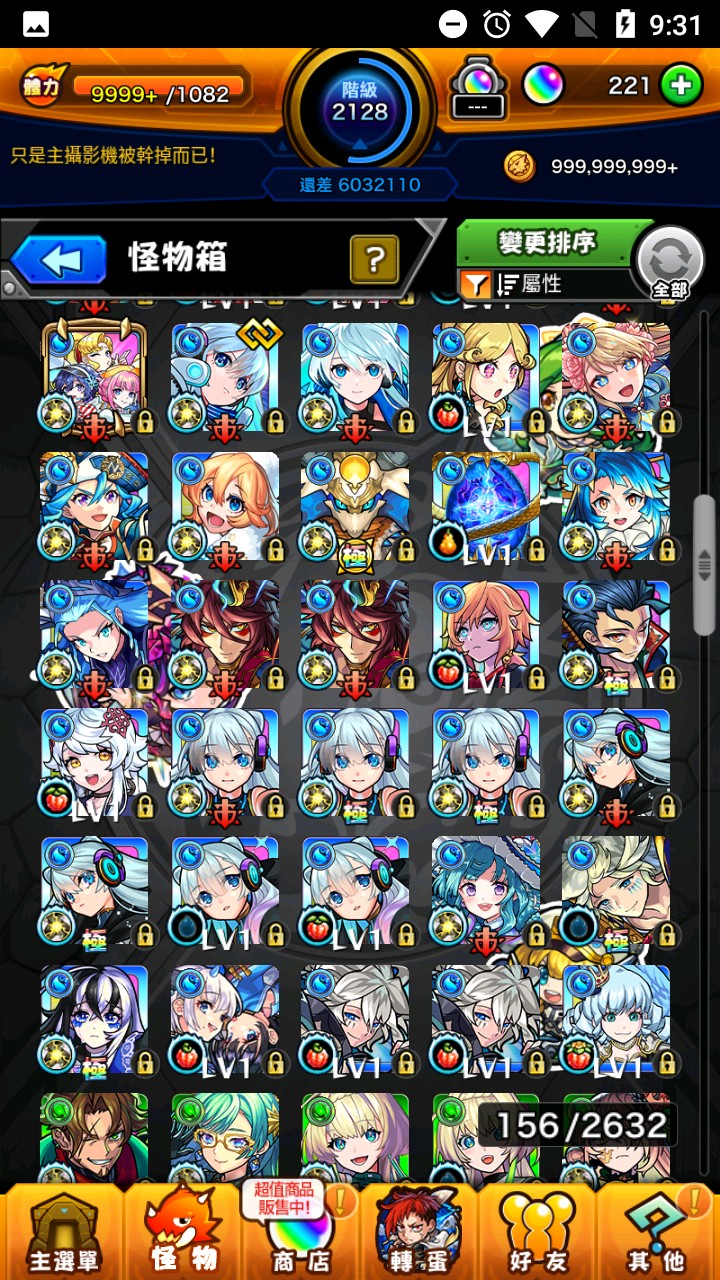The image size is (720, 1280).
Task: Select the golden eagle bird monster
Action: (355, 506)
